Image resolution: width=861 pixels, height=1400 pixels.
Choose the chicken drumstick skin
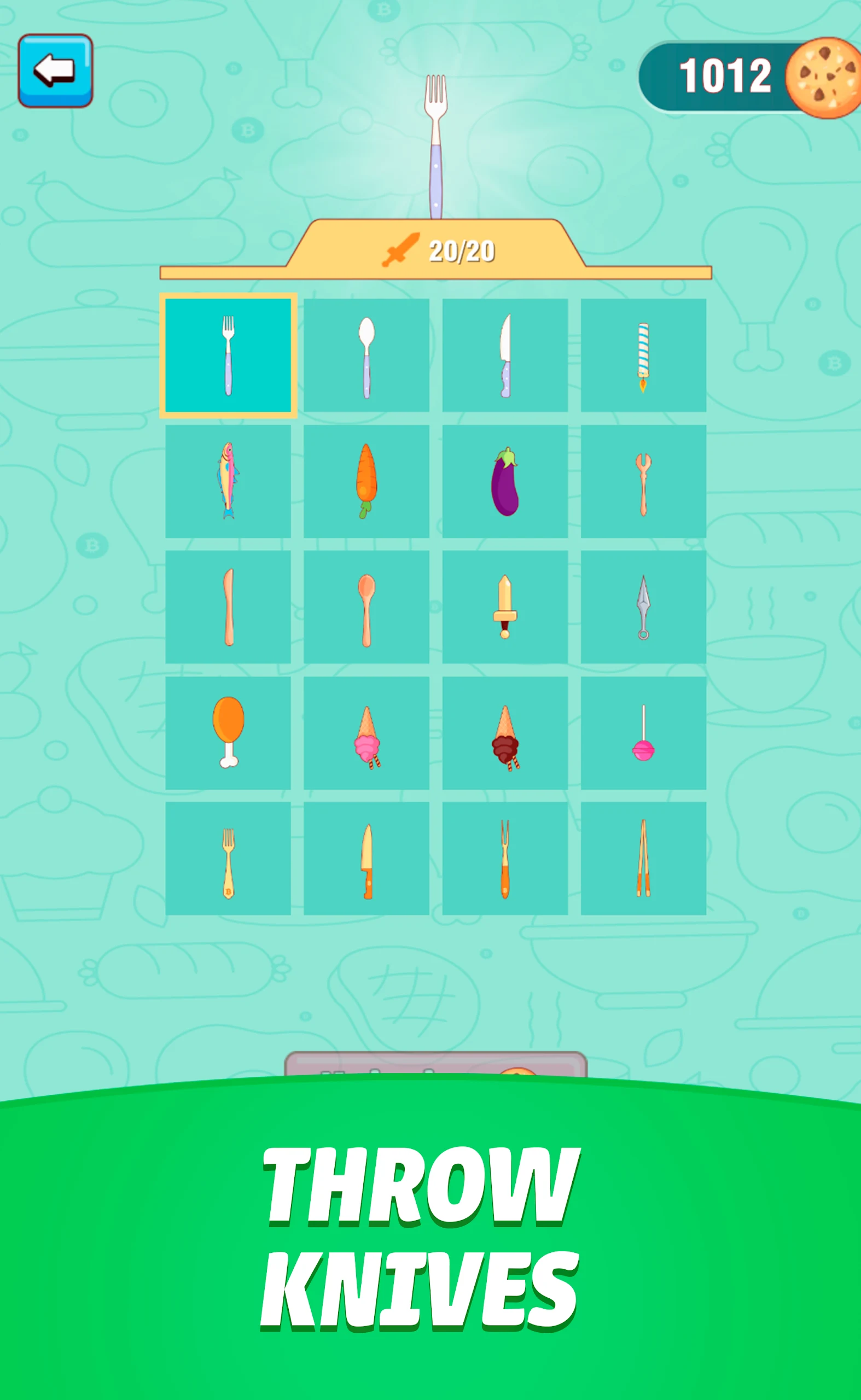pyautogui.click(x=228, y=733)
